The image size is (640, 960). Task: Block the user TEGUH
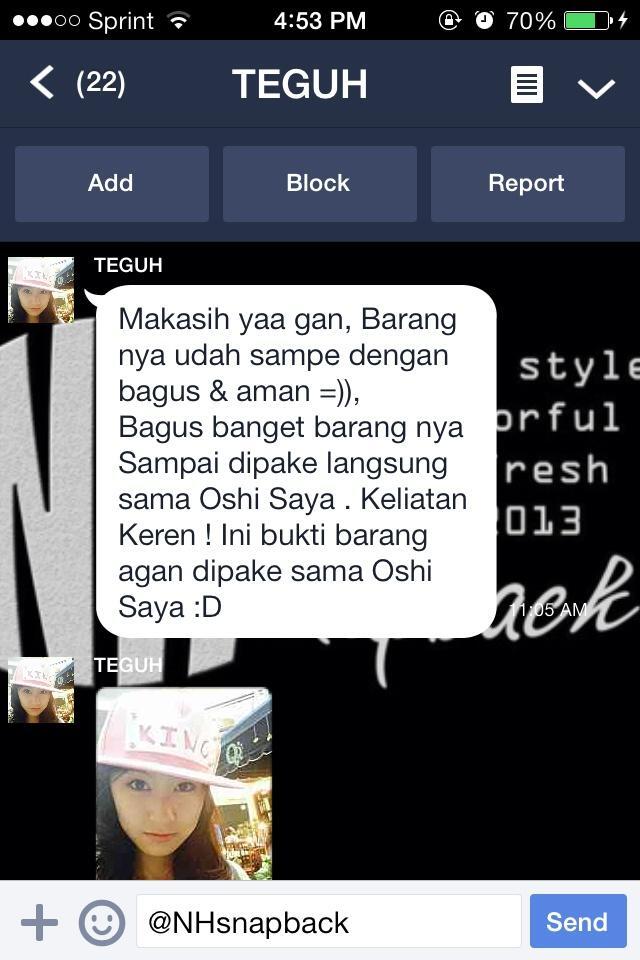coord(319,183)
